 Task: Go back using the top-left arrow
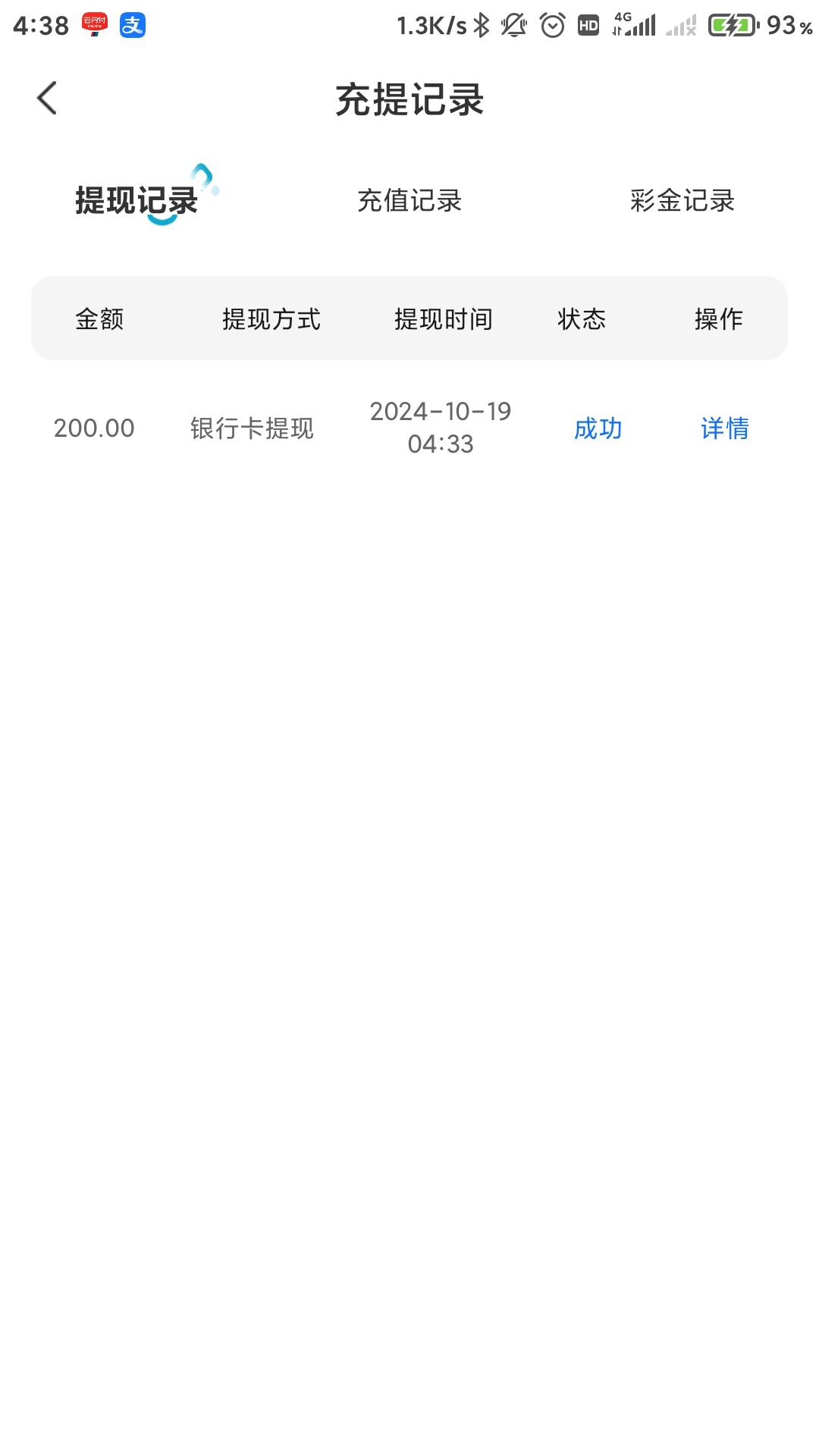(x=47, y=99)
